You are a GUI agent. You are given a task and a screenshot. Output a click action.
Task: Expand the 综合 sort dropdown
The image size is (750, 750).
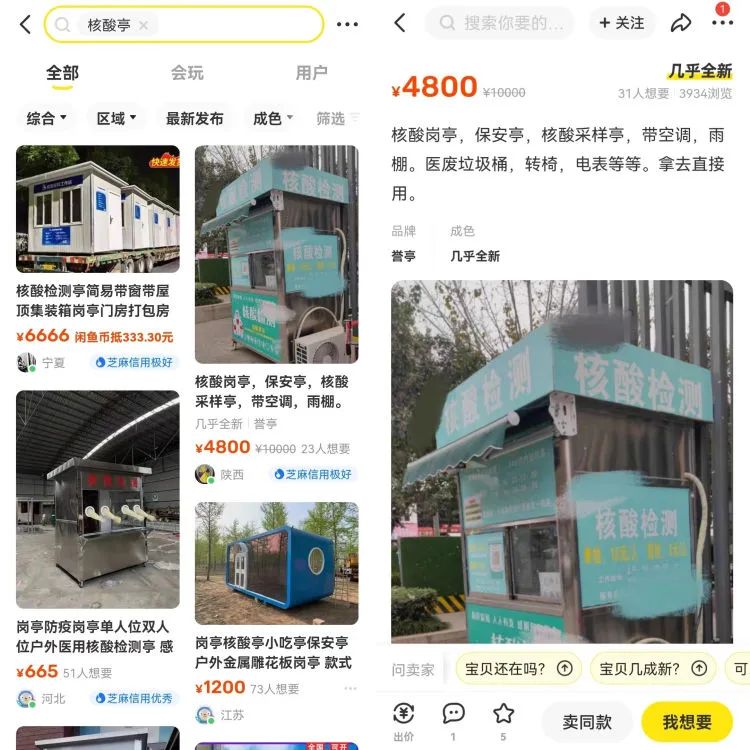pos(47,118)
